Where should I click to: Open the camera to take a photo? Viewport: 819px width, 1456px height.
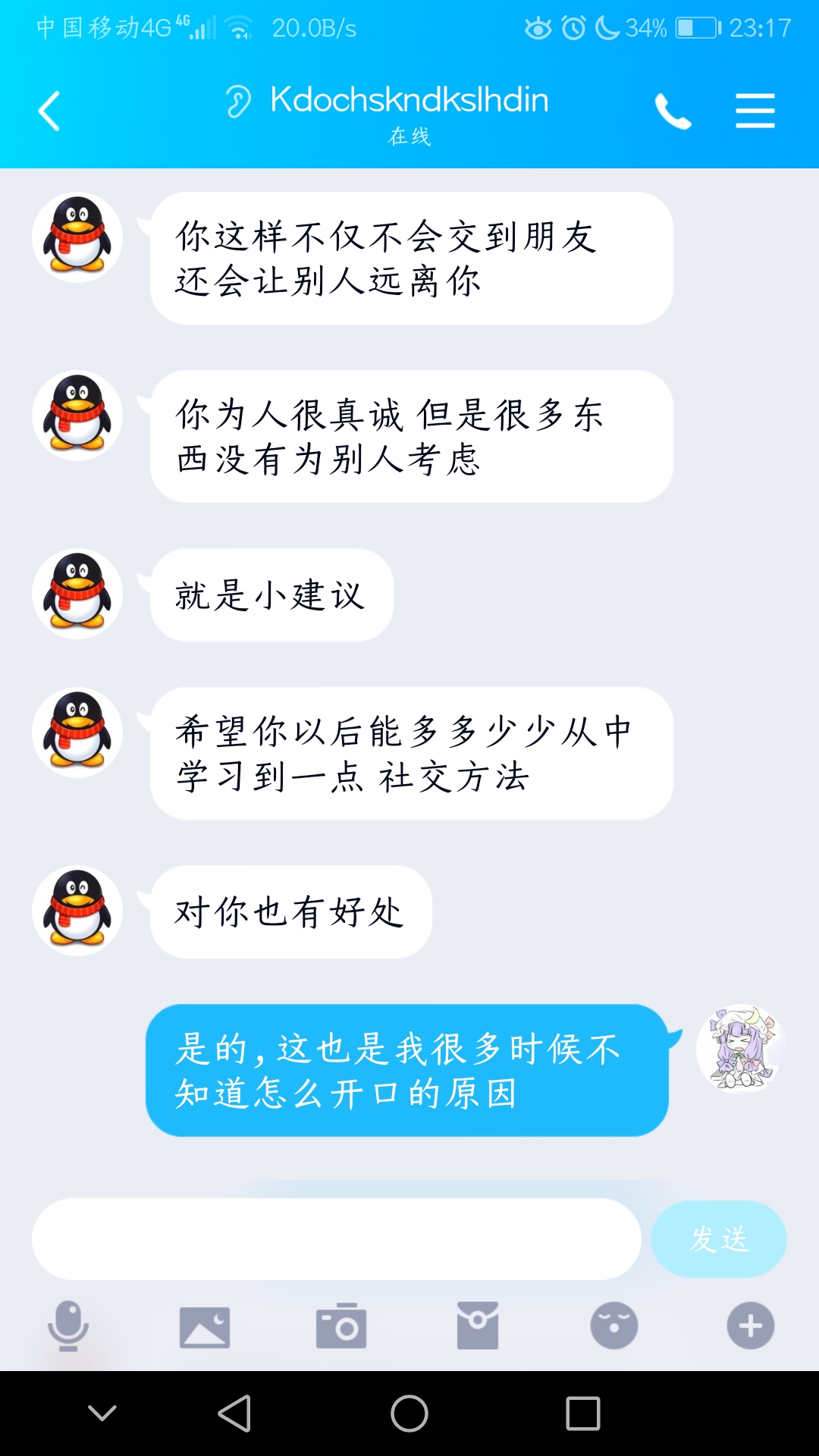point(341,1326)
